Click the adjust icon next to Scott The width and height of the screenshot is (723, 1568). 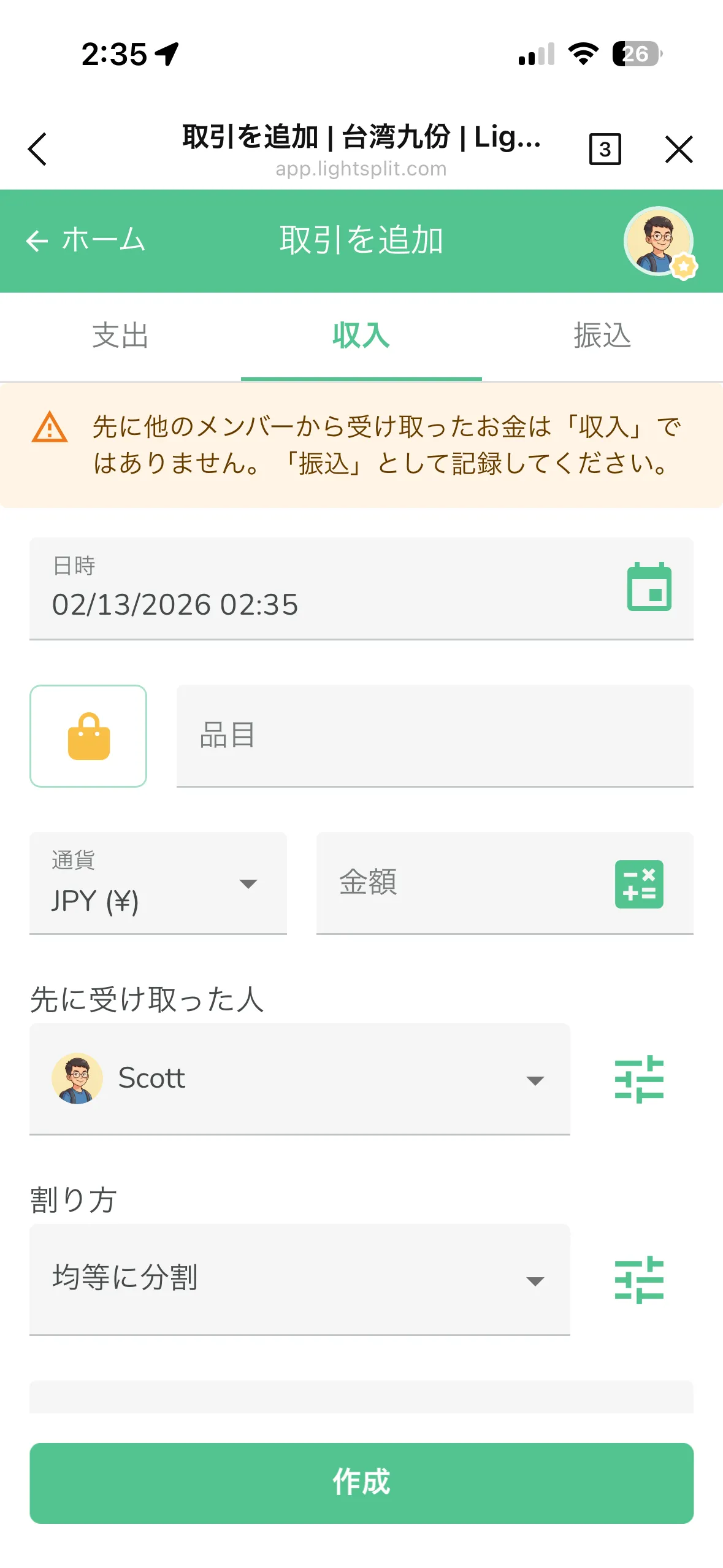[x=639, y=1078]
